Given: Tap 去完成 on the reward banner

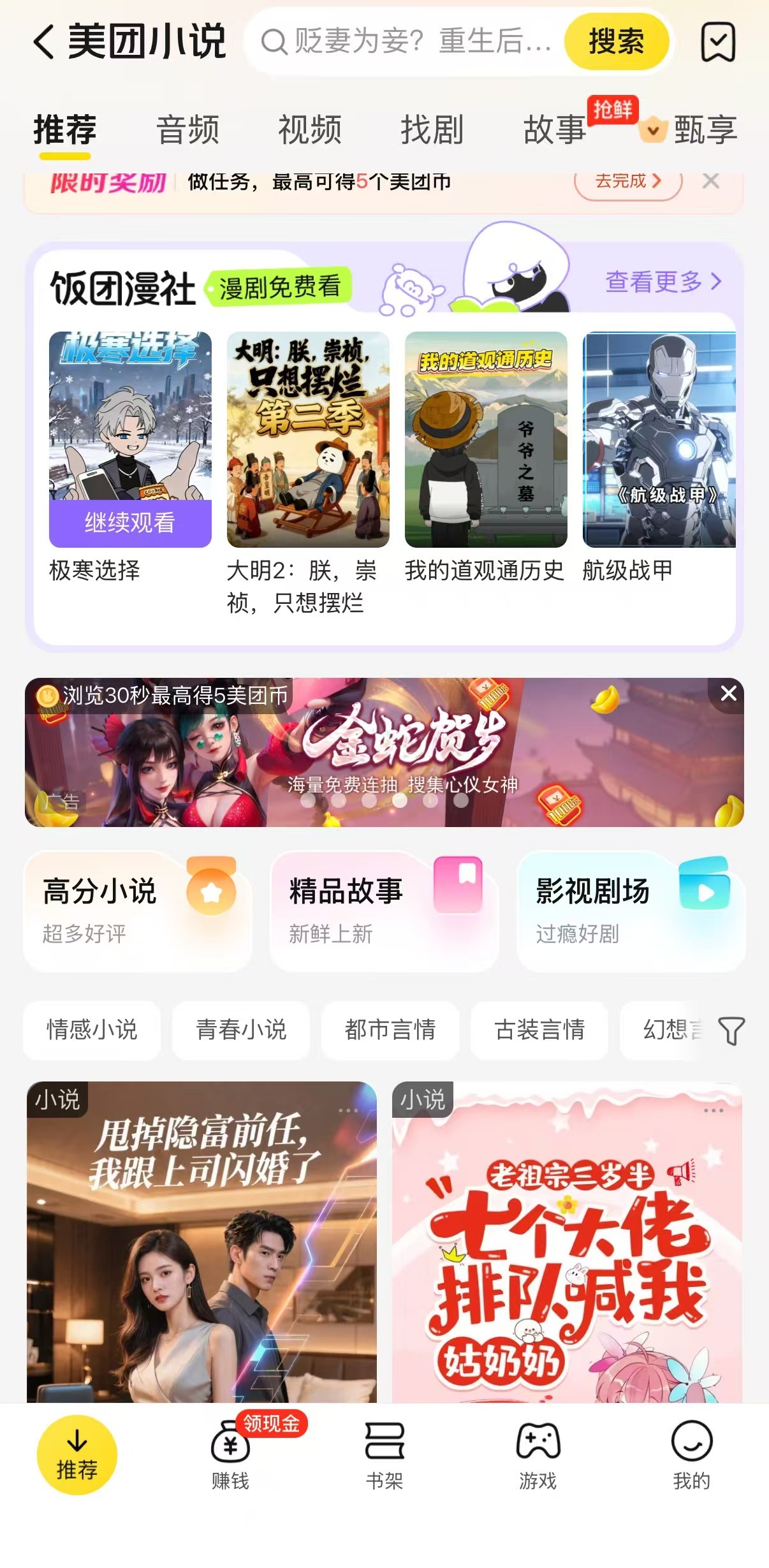Looking at the screenshot, I should pos(627,182).
